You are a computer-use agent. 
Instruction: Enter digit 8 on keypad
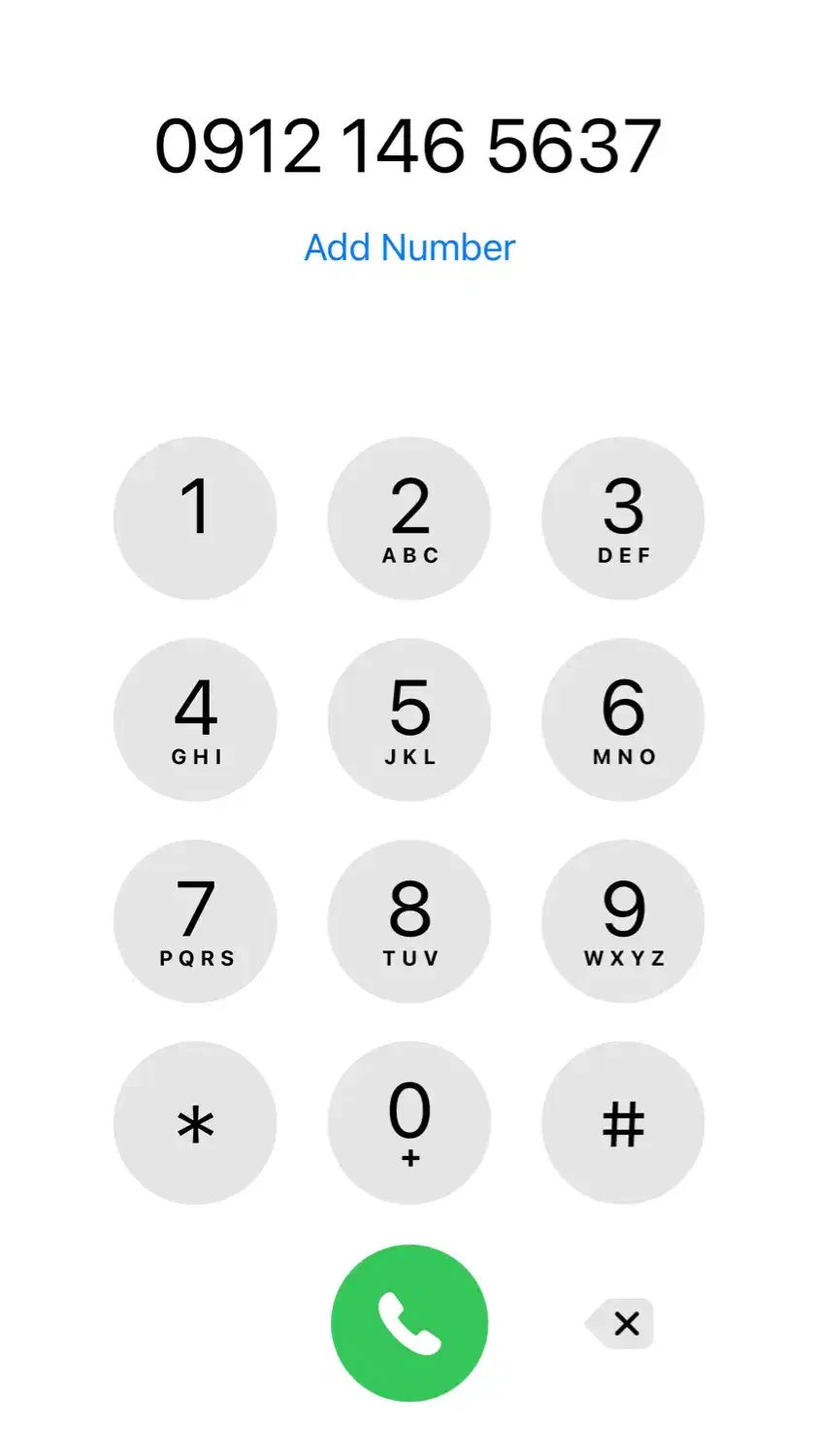tap(409, 921)
